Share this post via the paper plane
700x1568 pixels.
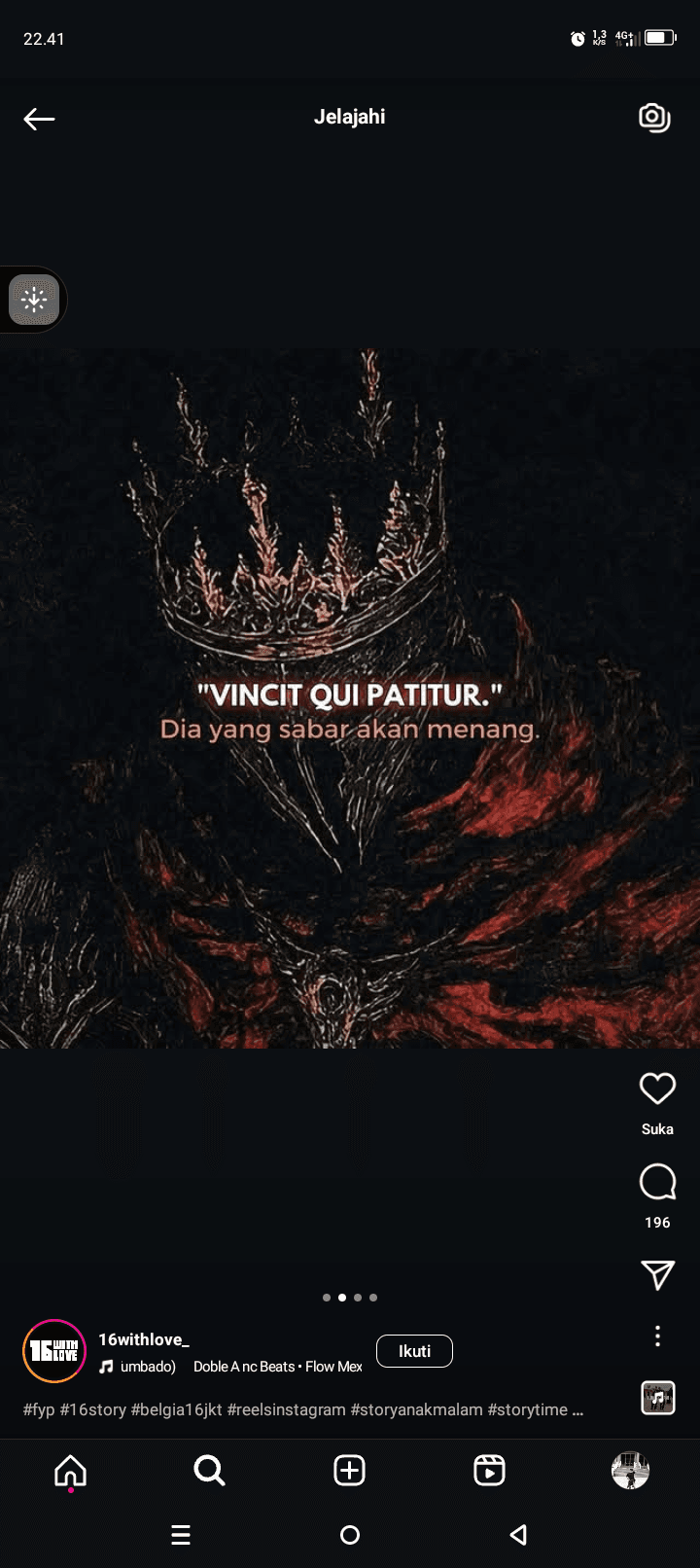point(657,1274)
